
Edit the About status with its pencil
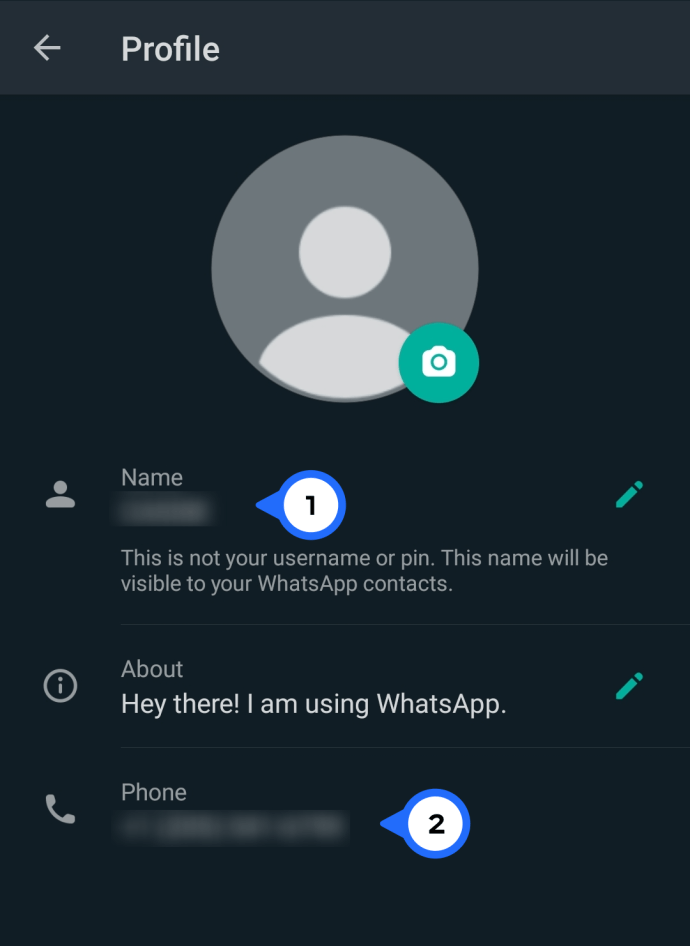click(x=629, y=686)
